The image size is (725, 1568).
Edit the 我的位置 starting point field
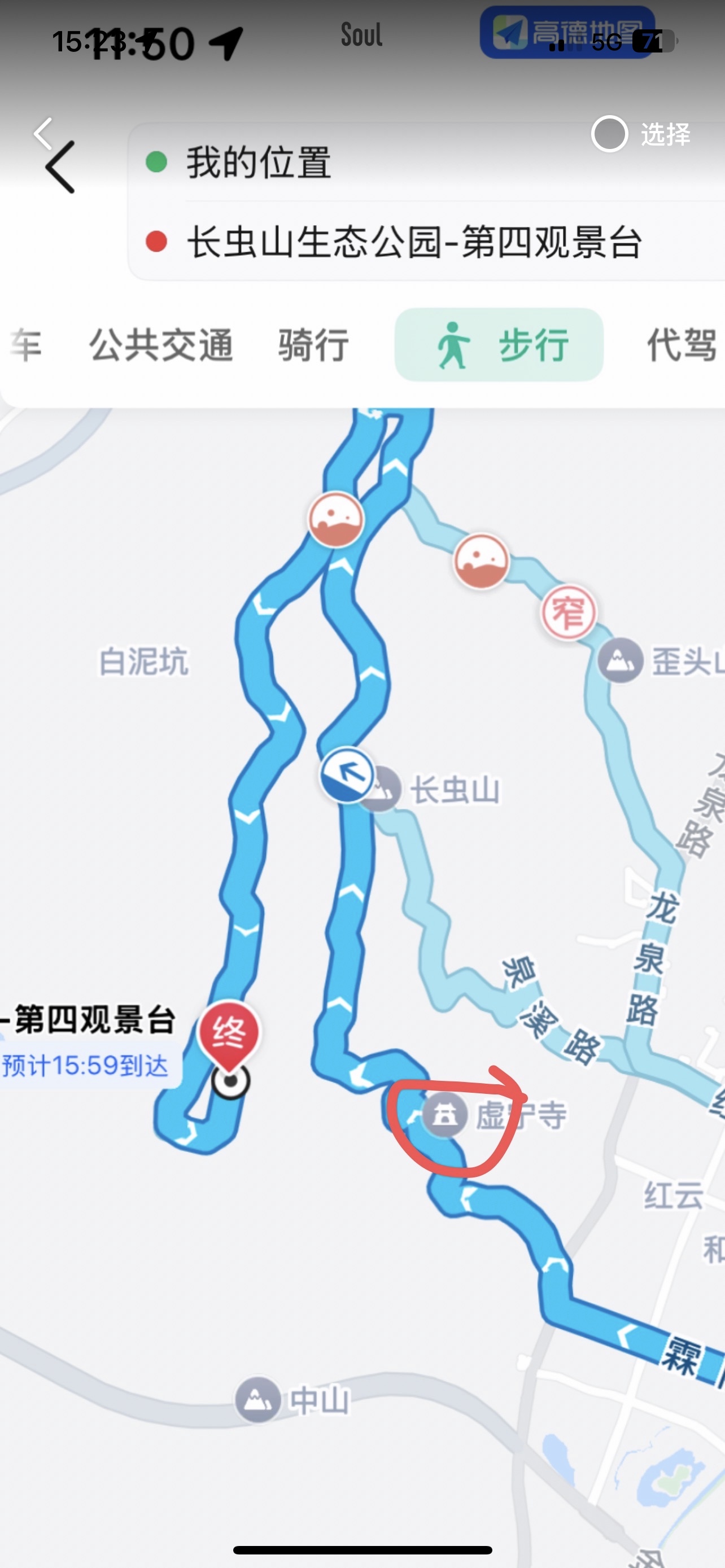[426, 162]
